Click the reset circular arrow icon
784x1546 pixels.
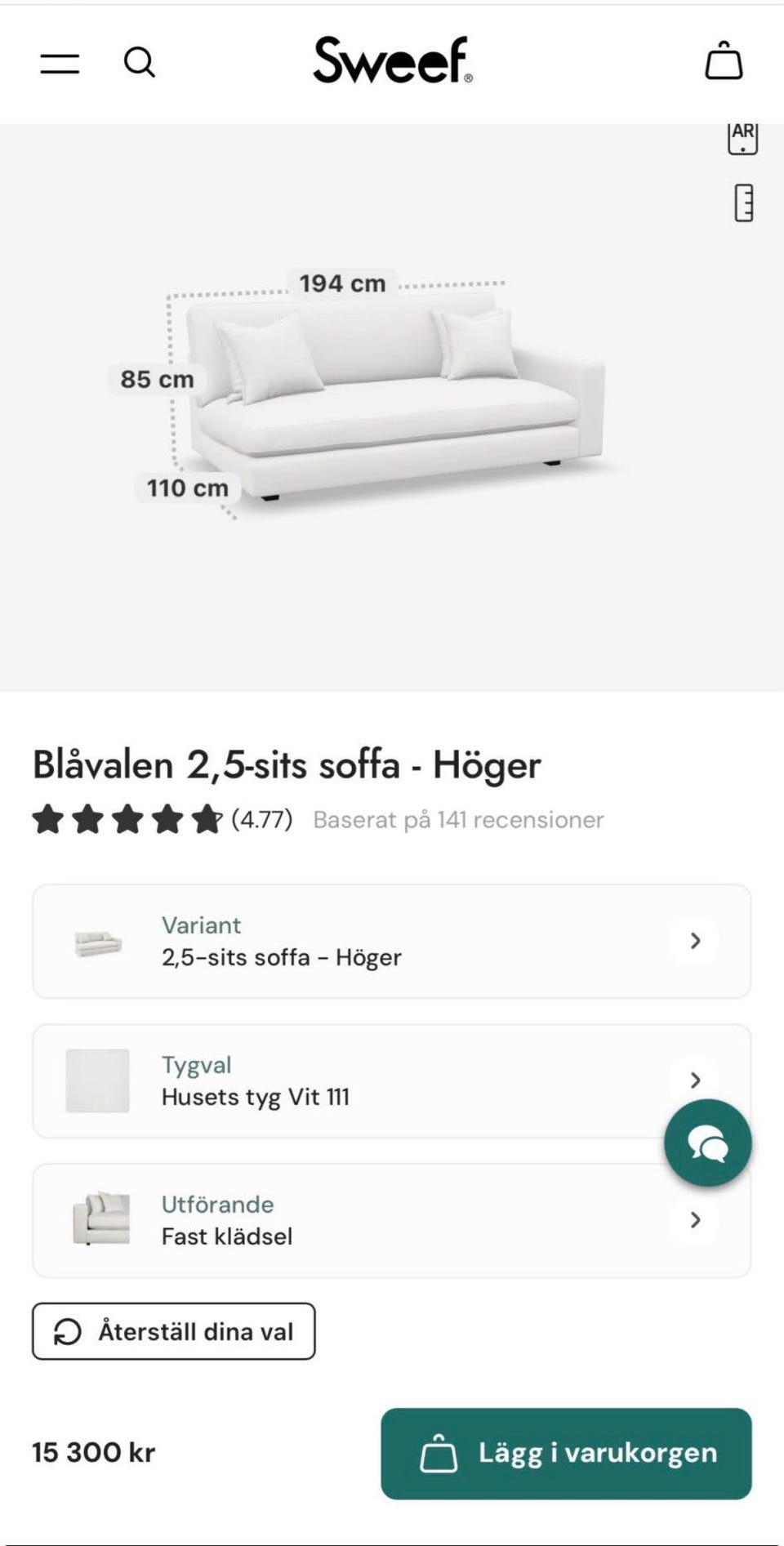(67, 1331)
